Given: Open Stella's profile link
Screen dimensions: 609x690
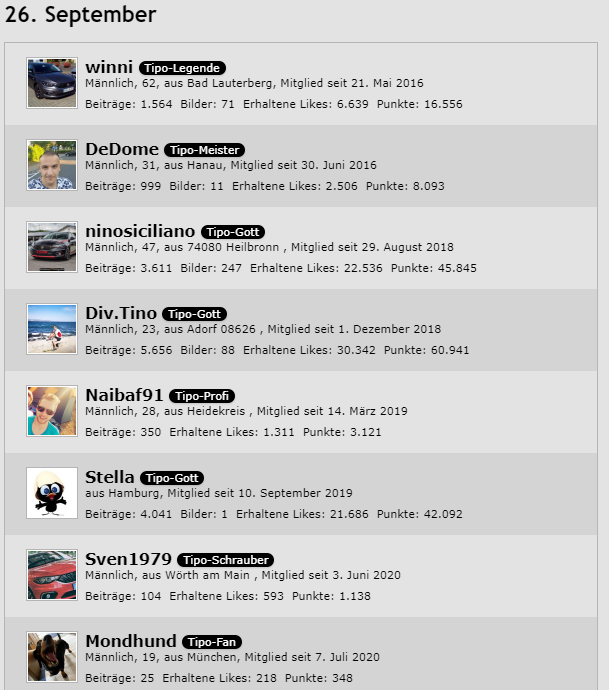Looking at the screenshot, I should pos(110,477).
